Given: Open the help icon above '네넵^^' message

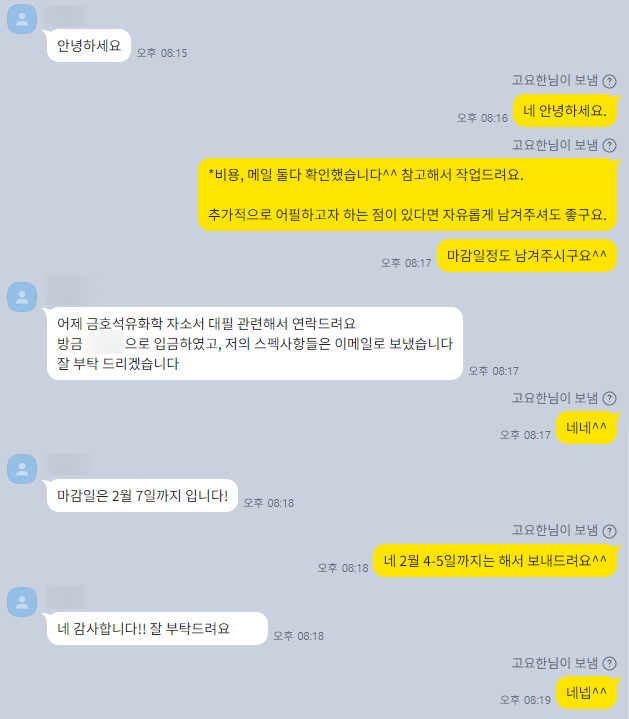Looking at the screenshot, I should pos(610,662).
